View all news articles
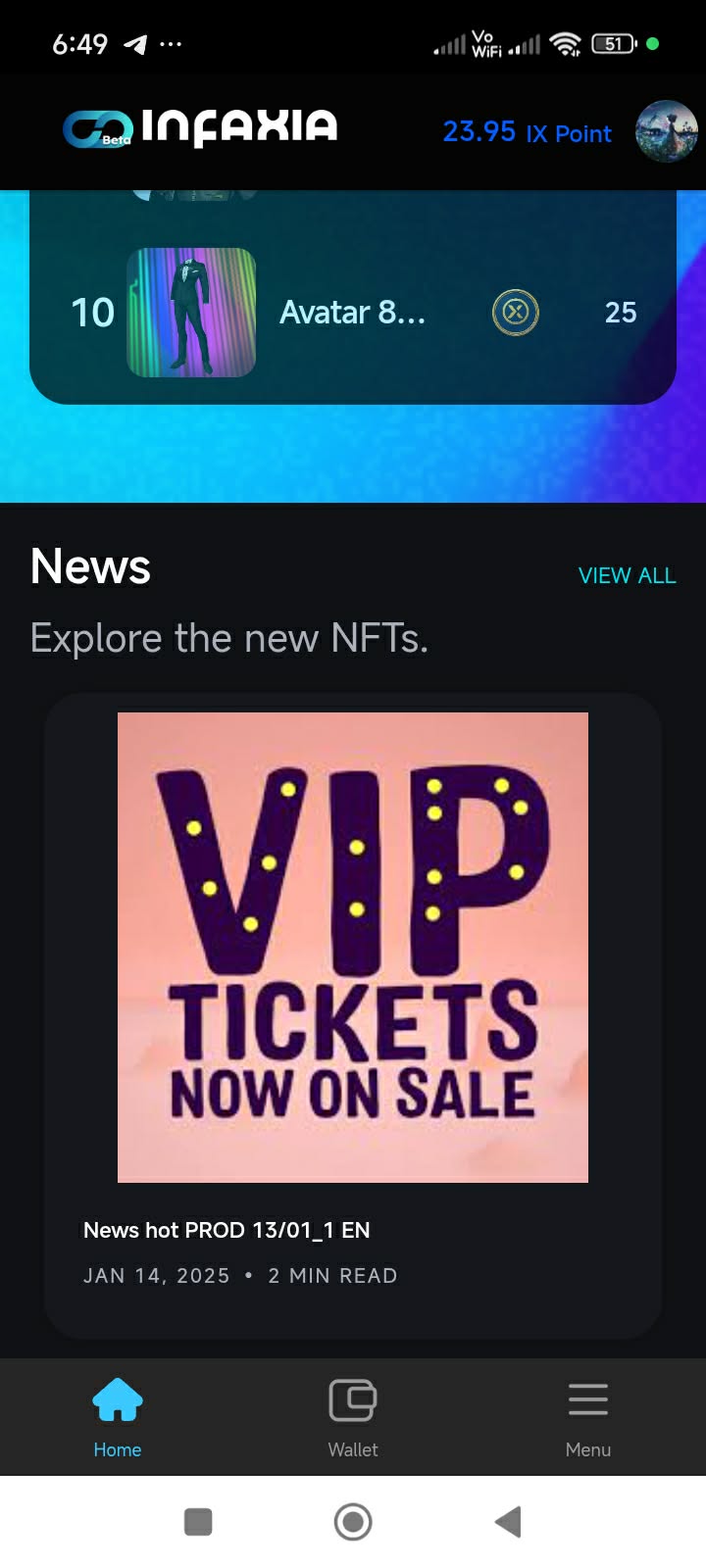Image resolution: width=706 pixels, height=1568 pixels. tap(627, 575)
